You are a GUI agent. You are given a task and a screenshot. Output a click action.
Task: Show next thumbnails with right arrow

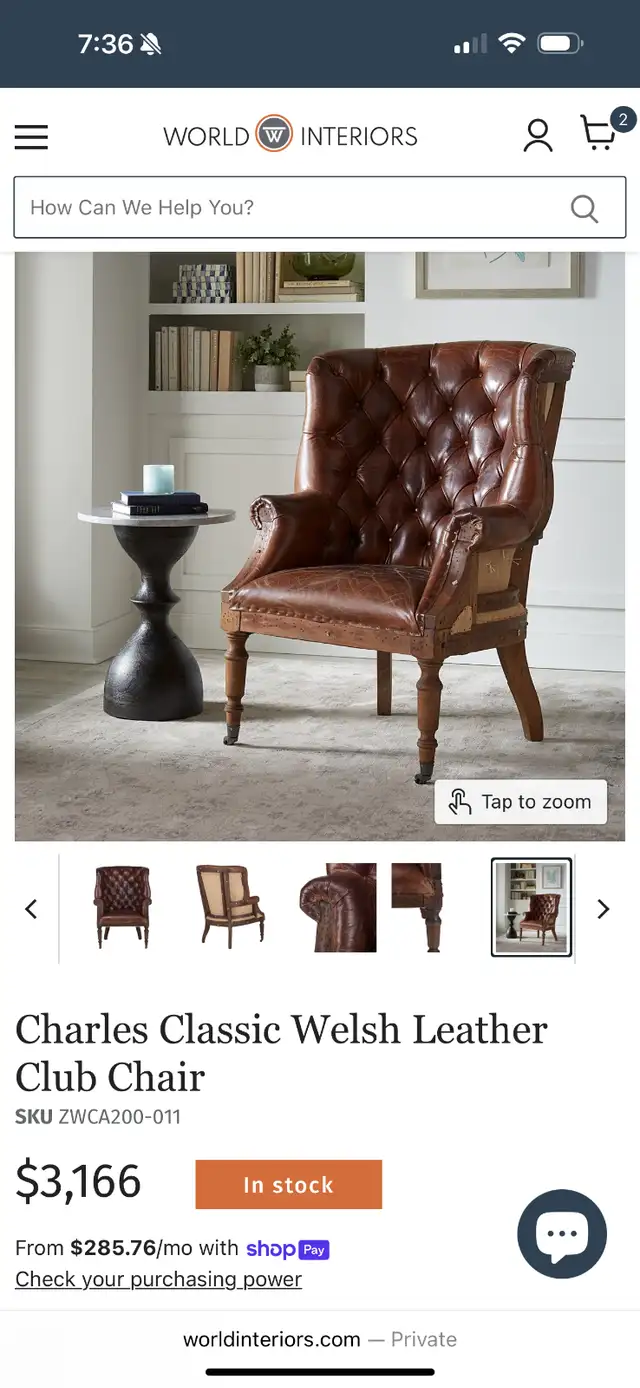(603, 909)
